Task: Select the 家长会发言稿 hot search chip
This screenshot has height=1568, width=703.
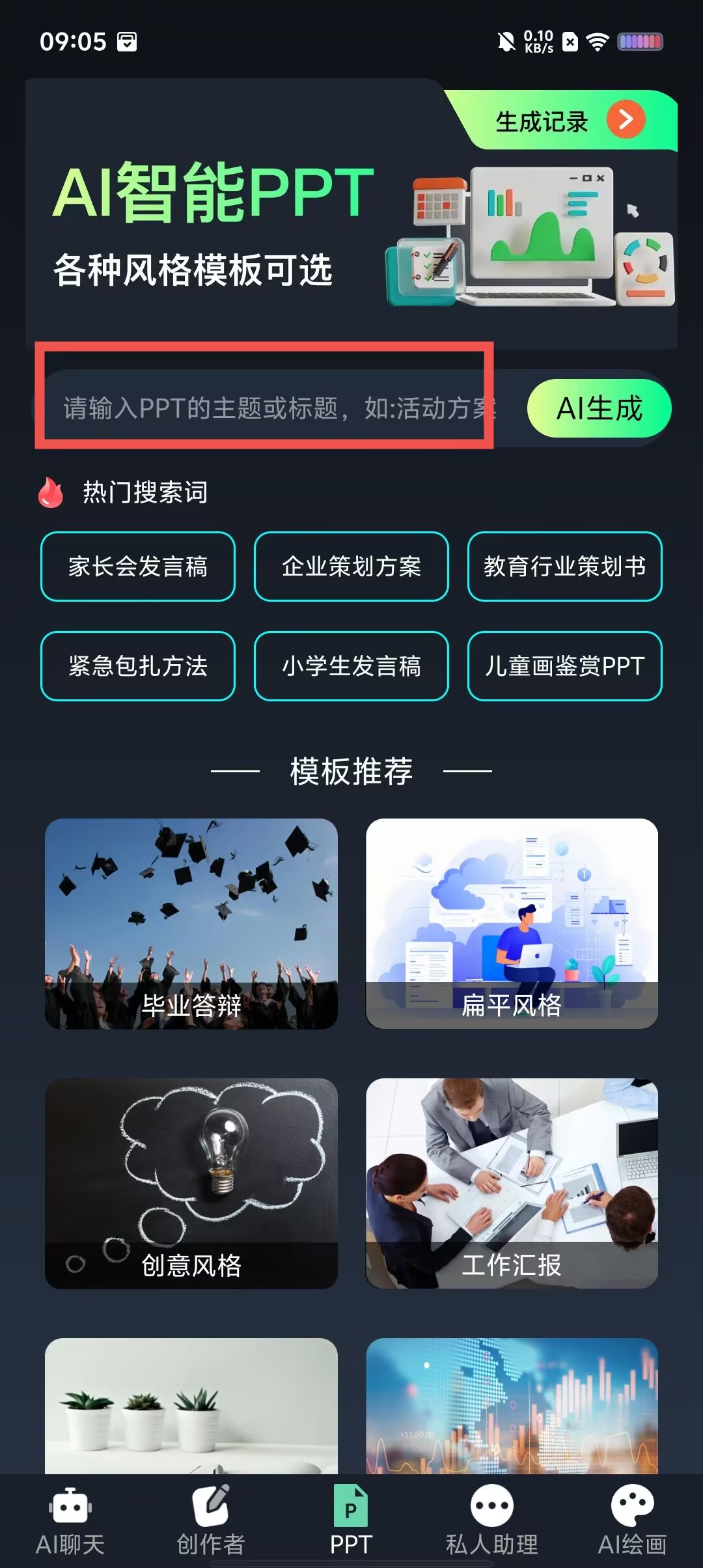Action: pyautogui.click(x=138, y=567)
